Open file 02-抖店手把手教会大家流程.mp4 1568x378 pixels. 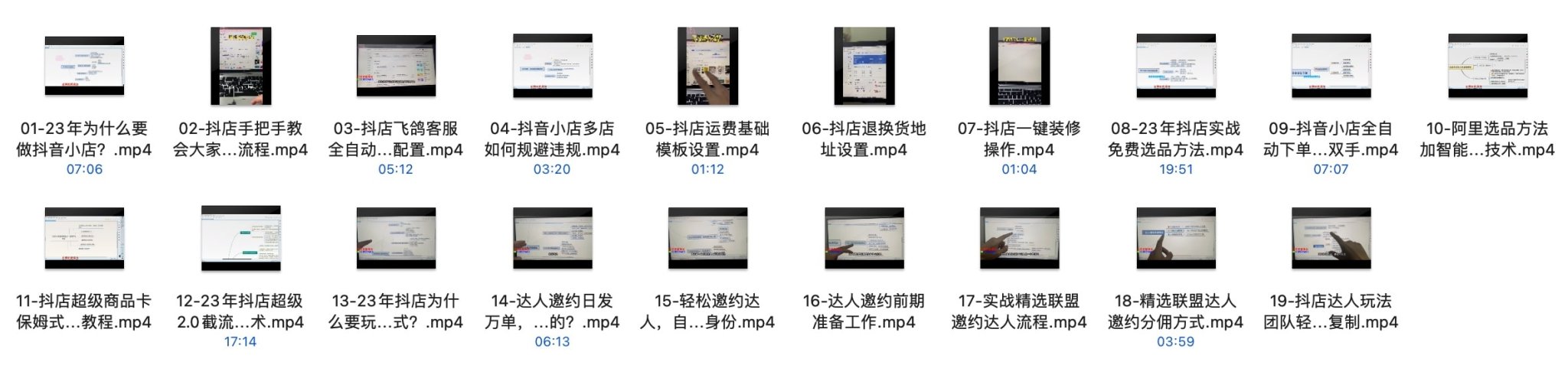pos(240,67)
